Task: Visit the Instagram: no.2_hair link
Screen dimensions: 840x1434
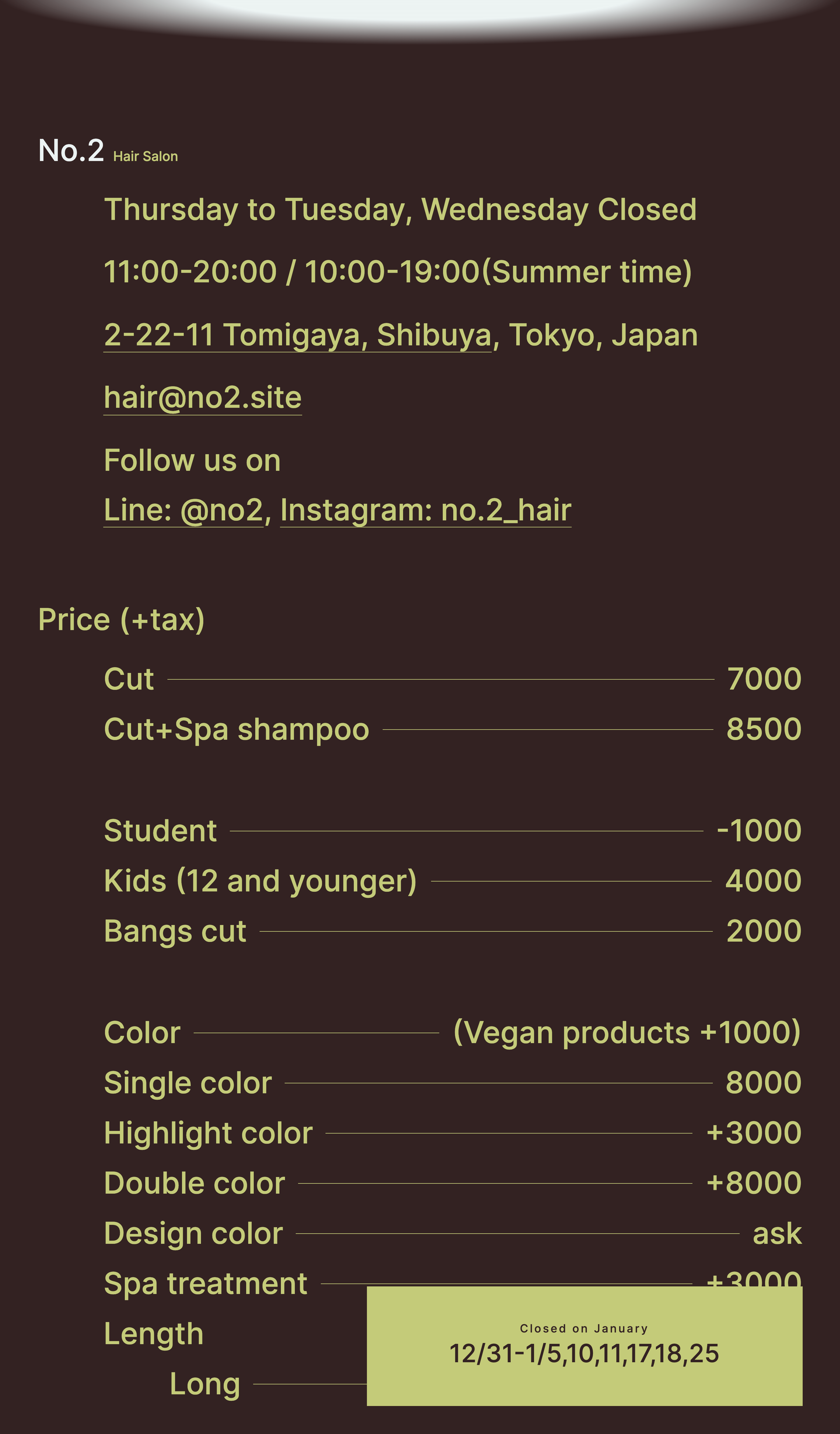Action: pyautogui.click(x=426, y=510)
